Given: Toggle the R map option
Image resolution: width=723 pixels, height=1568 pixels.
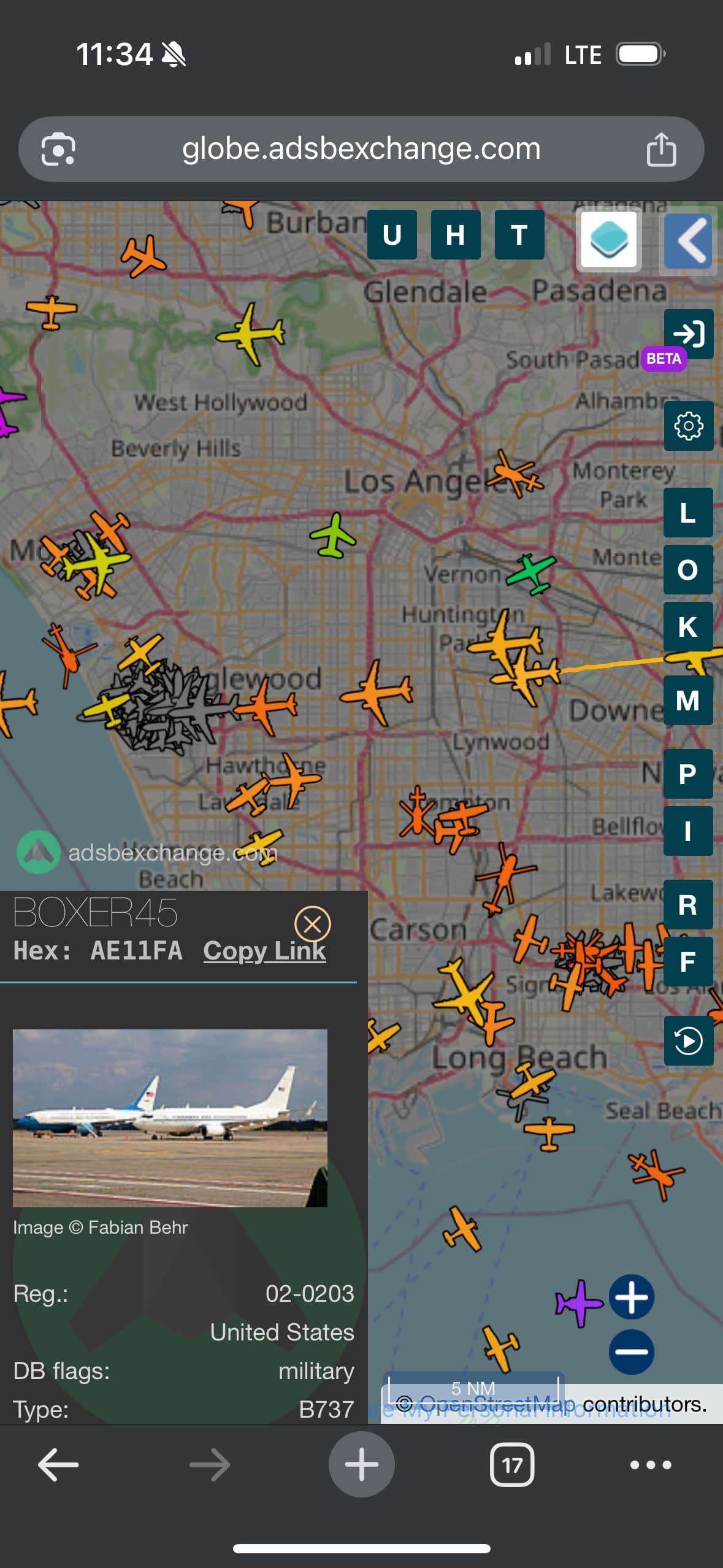Looking at the screenshot, I should (687, 905).
